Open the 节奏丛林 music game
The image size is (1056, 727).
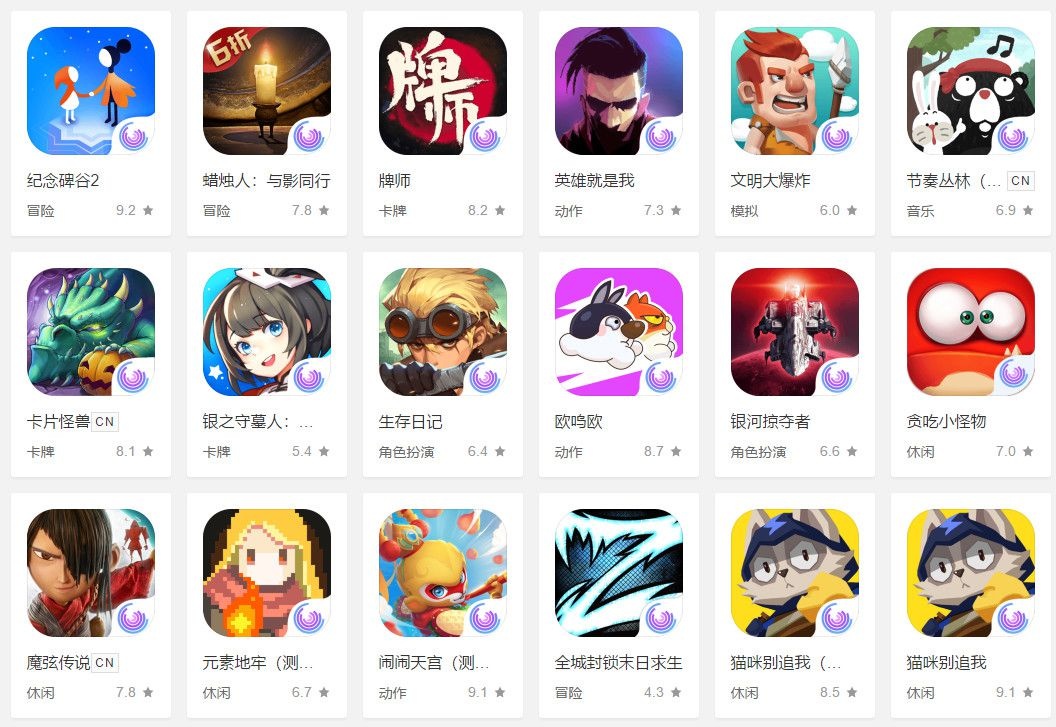coord(971,92)
